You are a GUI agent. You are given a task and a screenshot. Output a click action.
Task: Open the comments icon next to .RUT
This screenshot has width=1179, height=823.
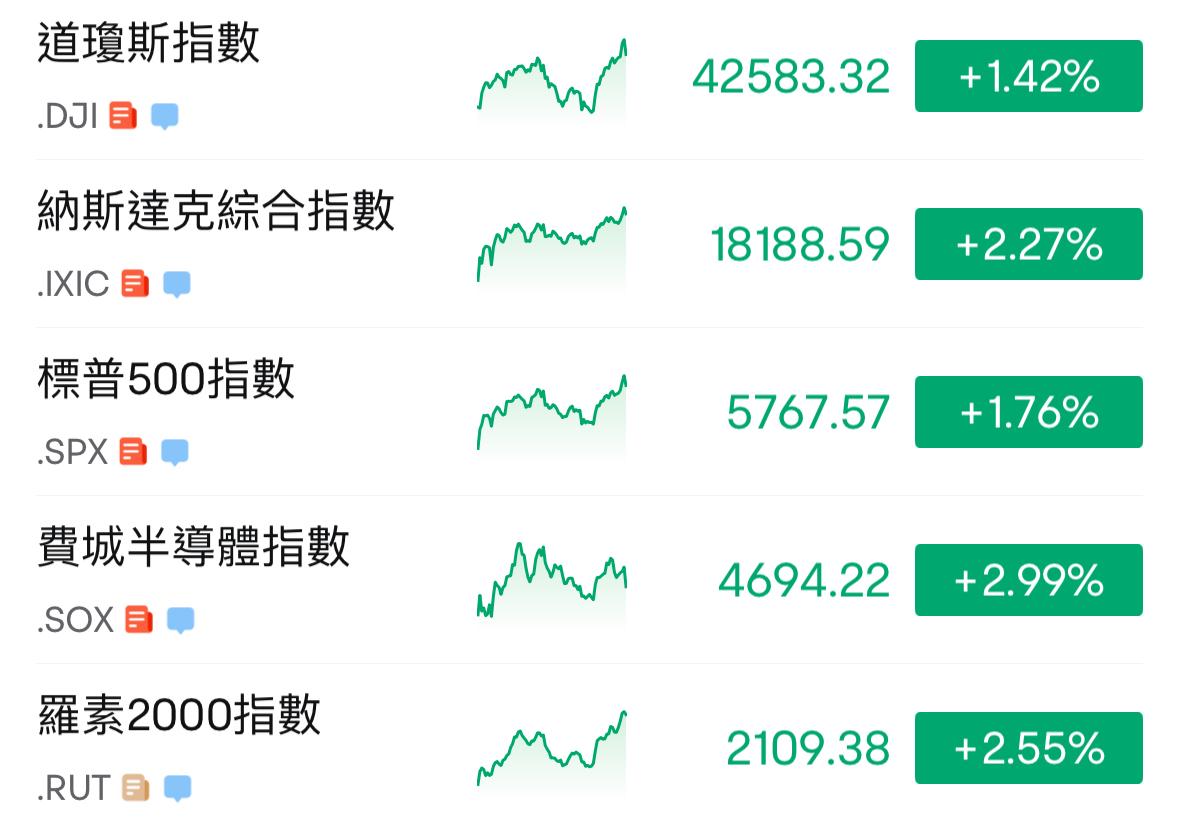(177, 789)
